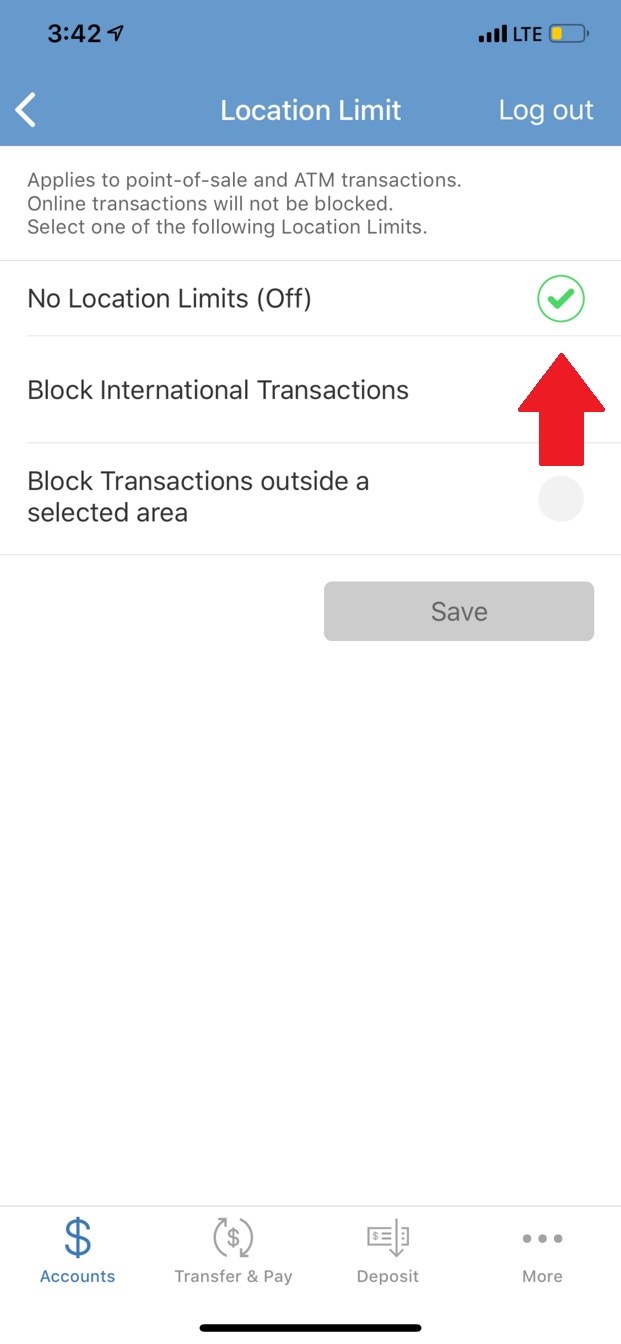Viewport: 621px width, 1344px height.
Task: Open the More tab
Action: click(x=542, y=1250)
